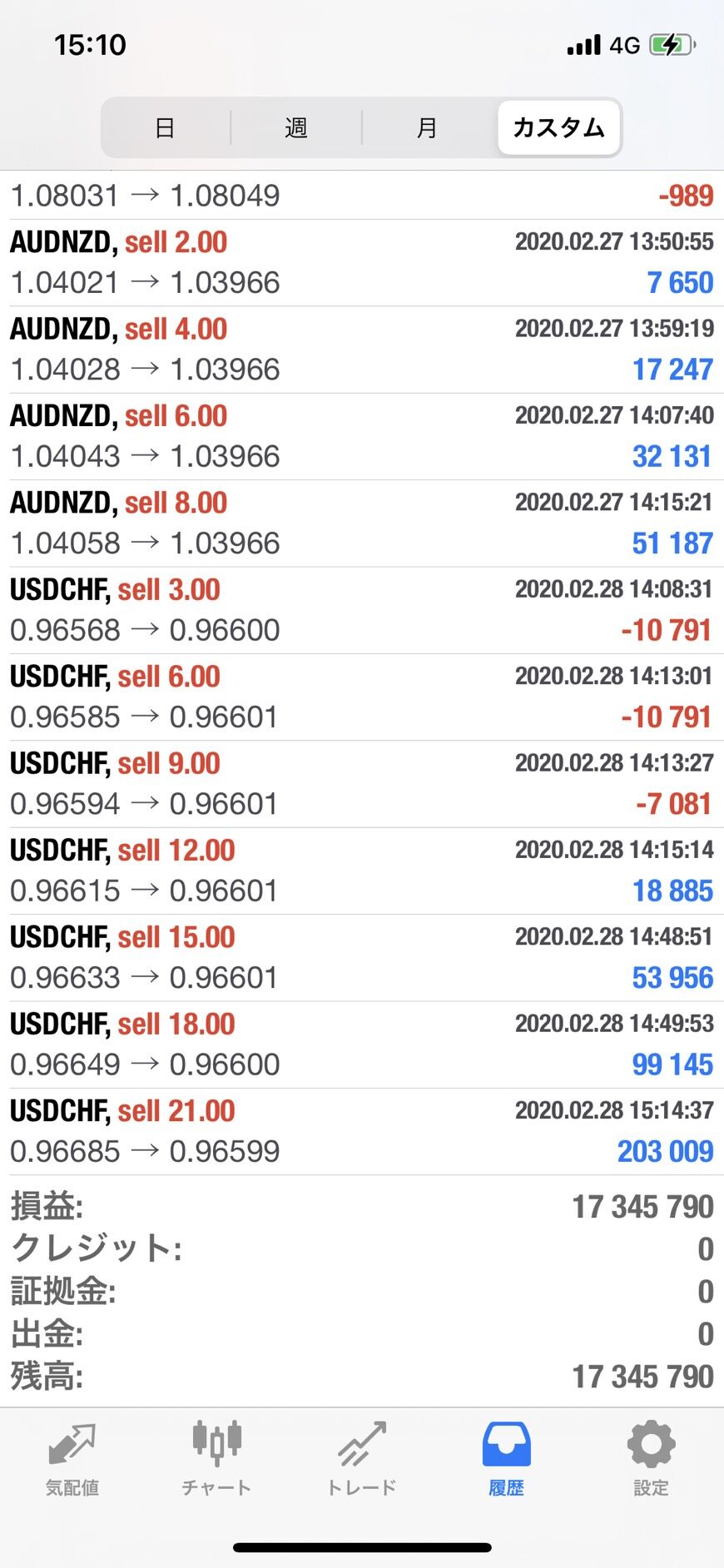The image size is (724, 1568).
Task: Choose the 月 (month) period tab
Action: click(427, 128)
